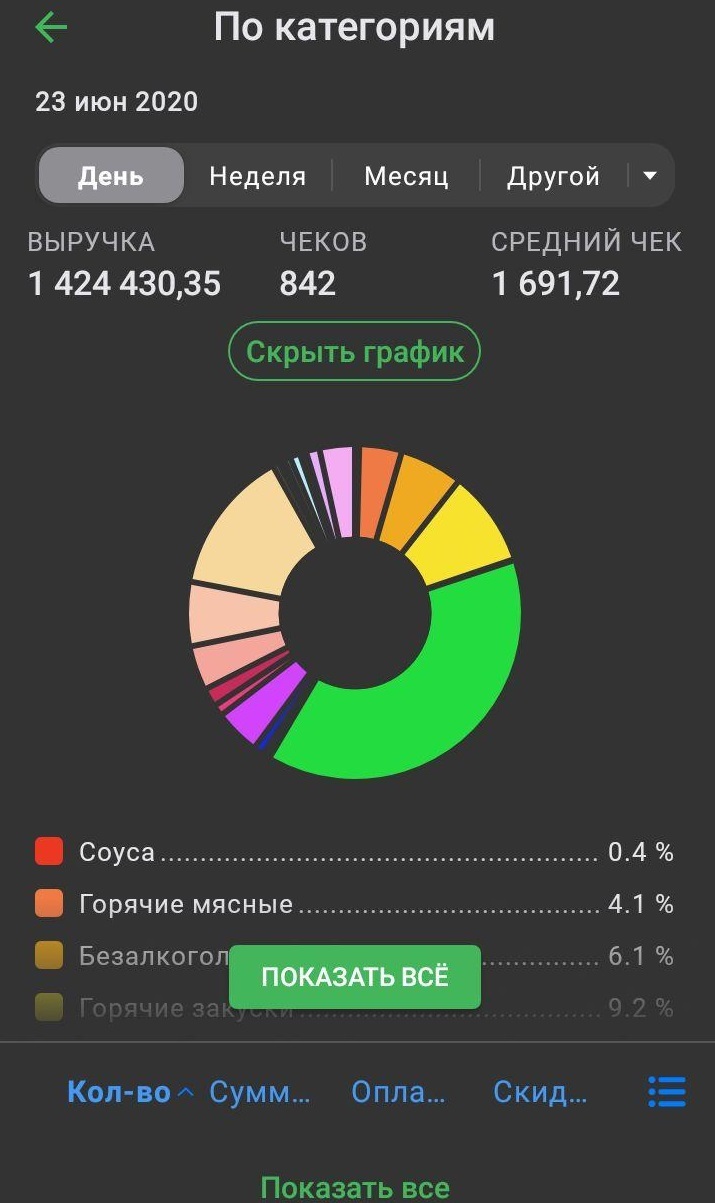Switch to the Месяц period
Screen dimensions: 715x1203
(406, 177)
